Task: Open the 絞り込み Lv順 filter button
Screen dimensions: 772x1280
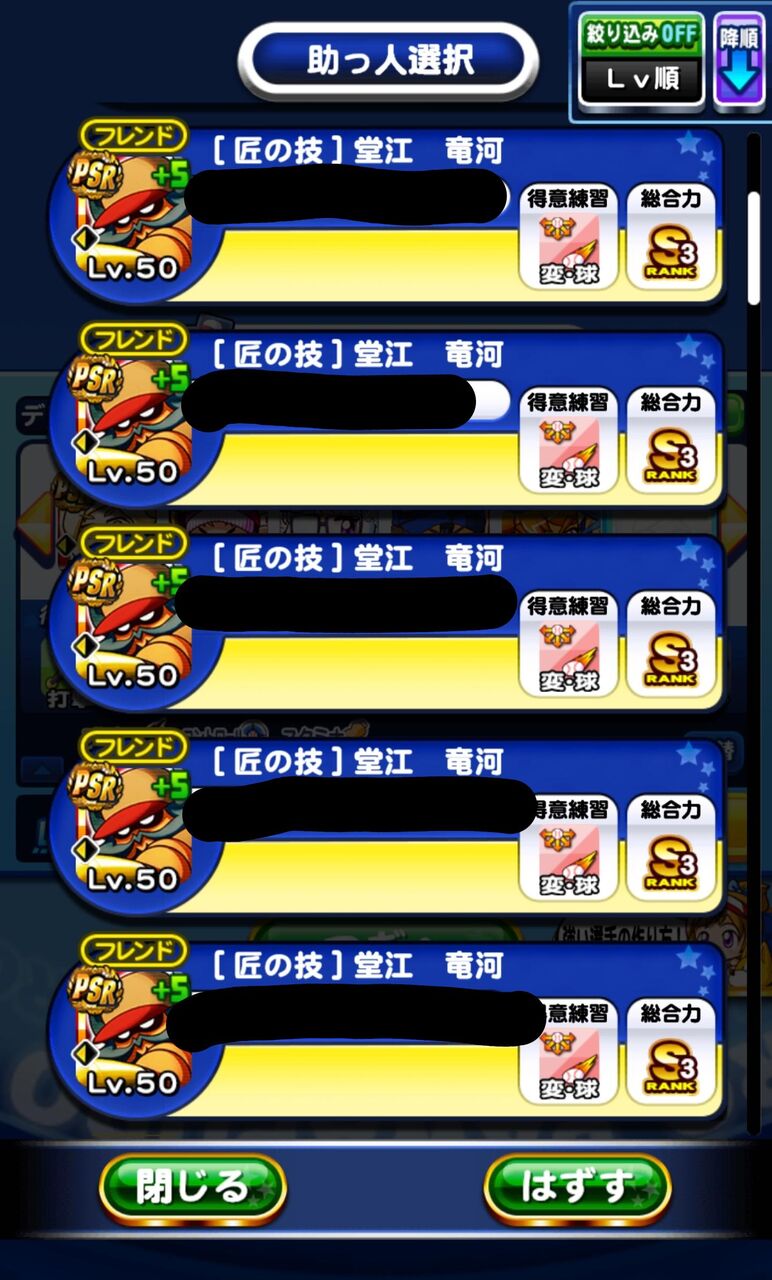Action: pyautogui.click(x=641, y=59)
